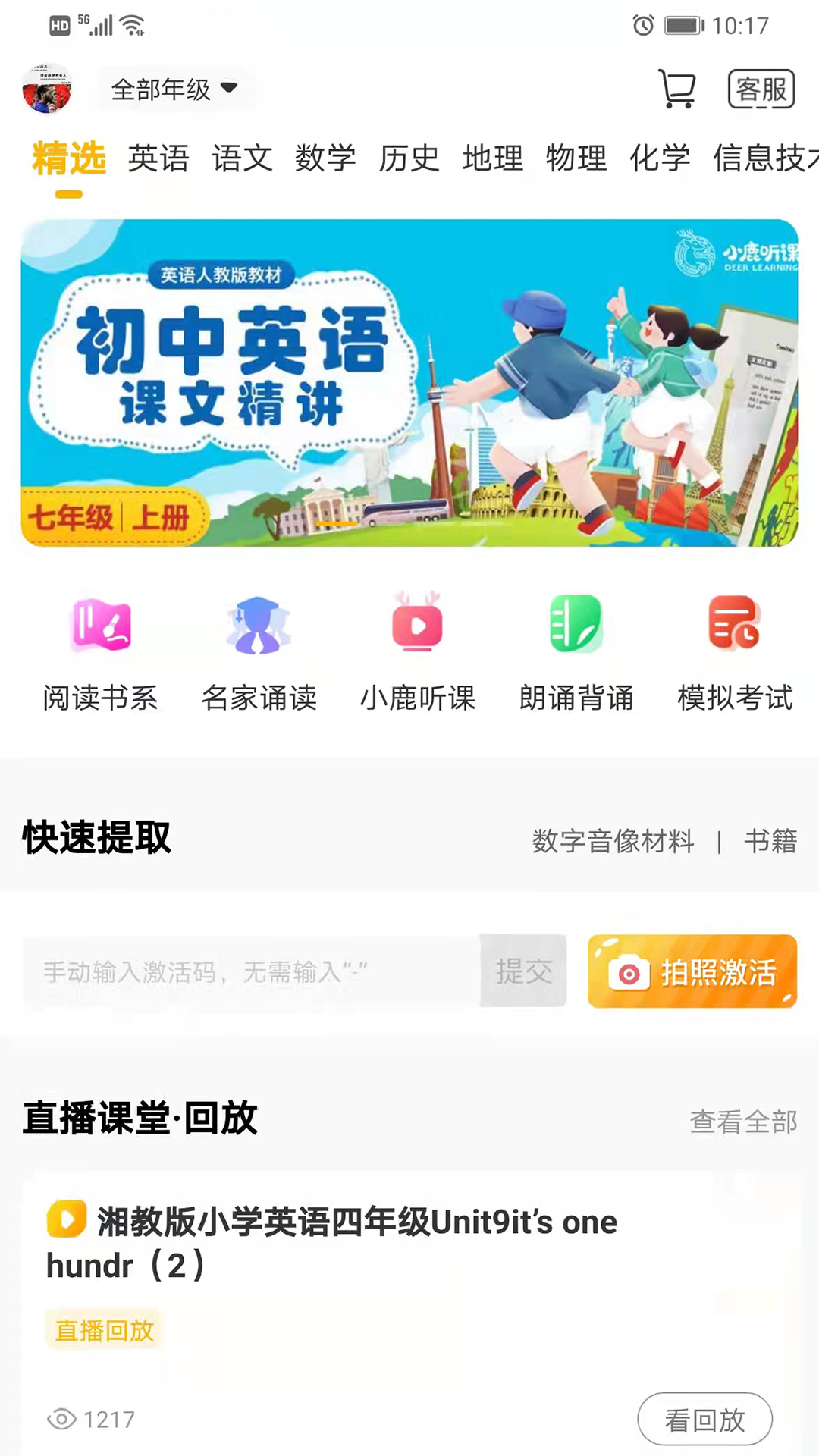
Task: Open 查看全部 to see all replays
Action: tap(742, 1120)
